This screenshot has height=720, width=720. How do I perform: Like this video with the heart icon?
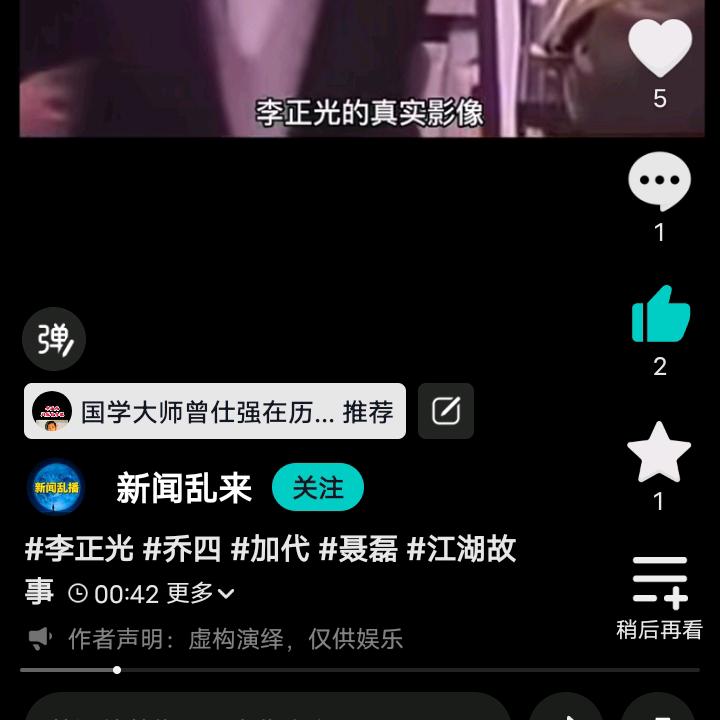coord(660,48)
